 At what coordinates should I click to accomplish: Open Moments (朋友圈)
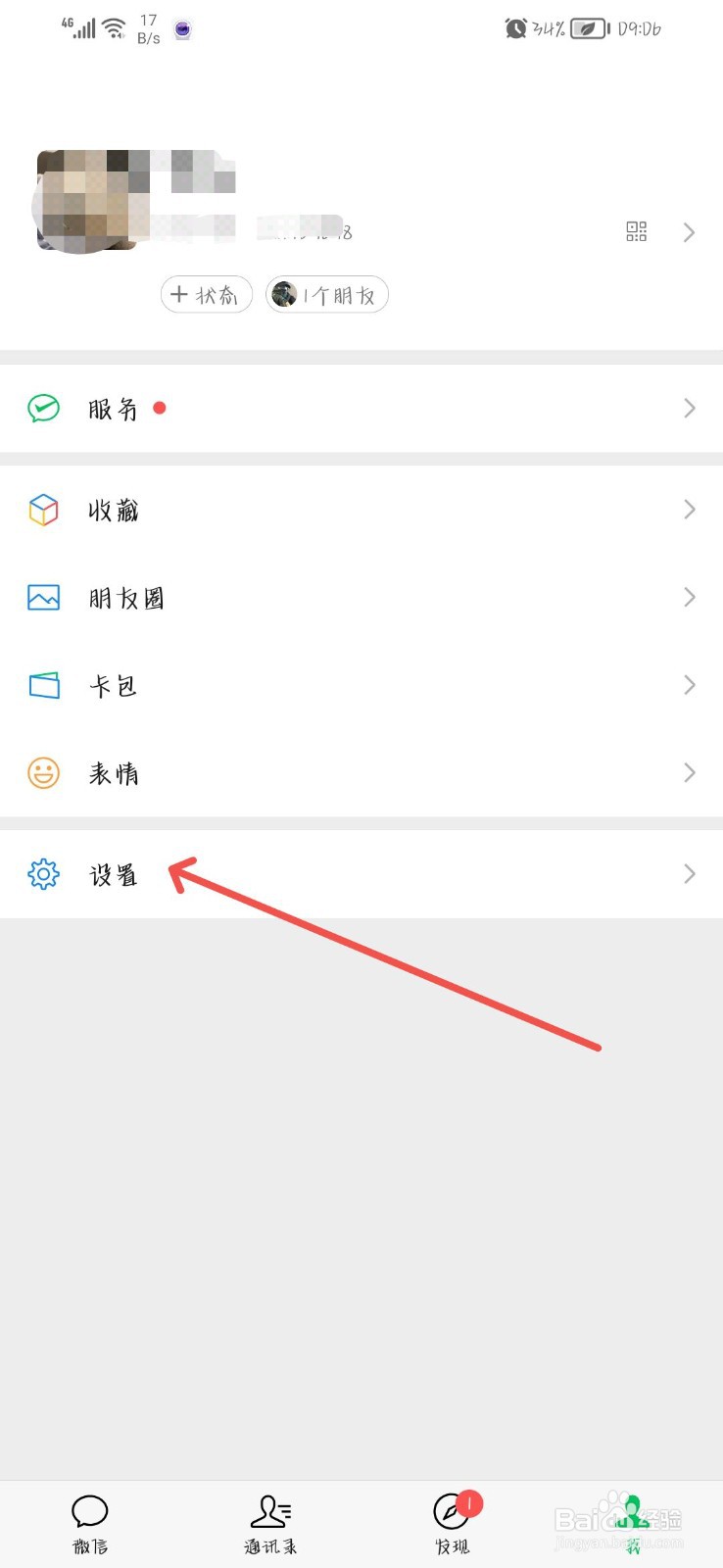tap(125, 598)
